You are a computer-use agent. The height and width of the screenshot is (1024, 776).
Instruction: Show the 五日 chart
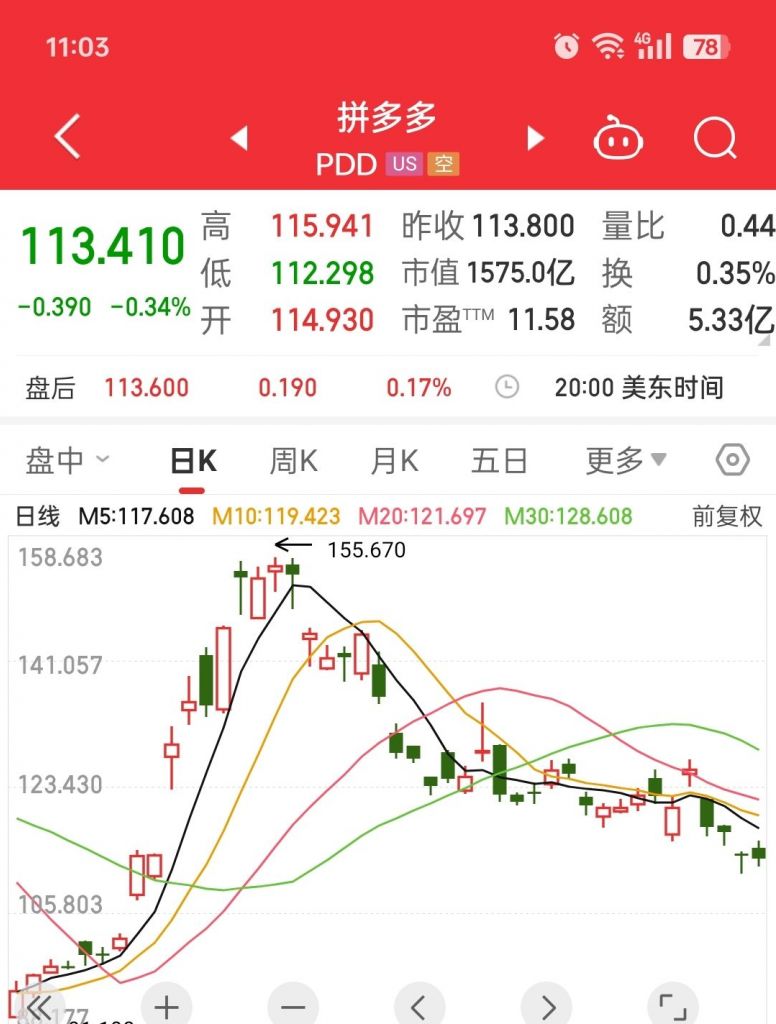click(499, 461)
